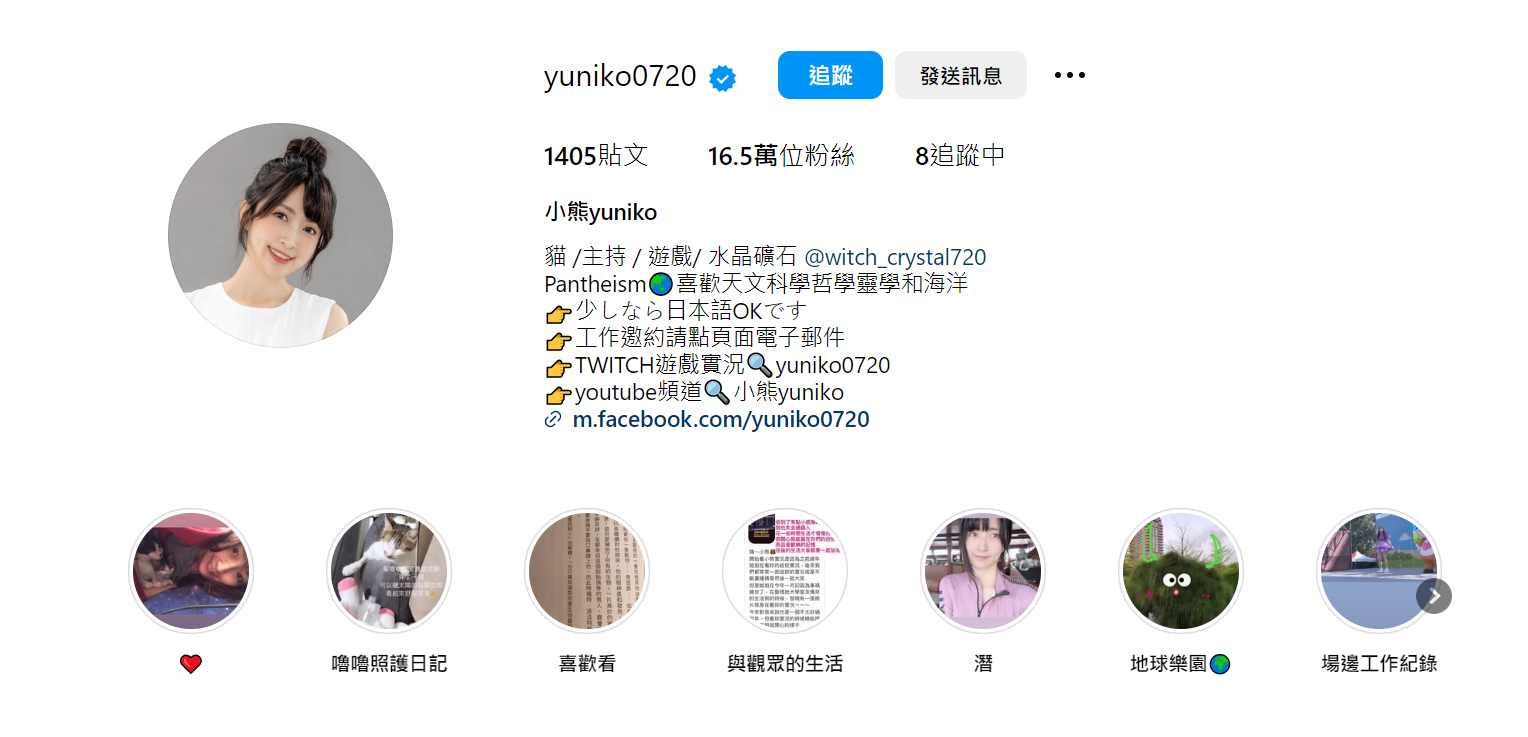The image size is (1528, 737).
Task: Follow yuniko0720 with the 追蹤 button
Action: point(830,75)
